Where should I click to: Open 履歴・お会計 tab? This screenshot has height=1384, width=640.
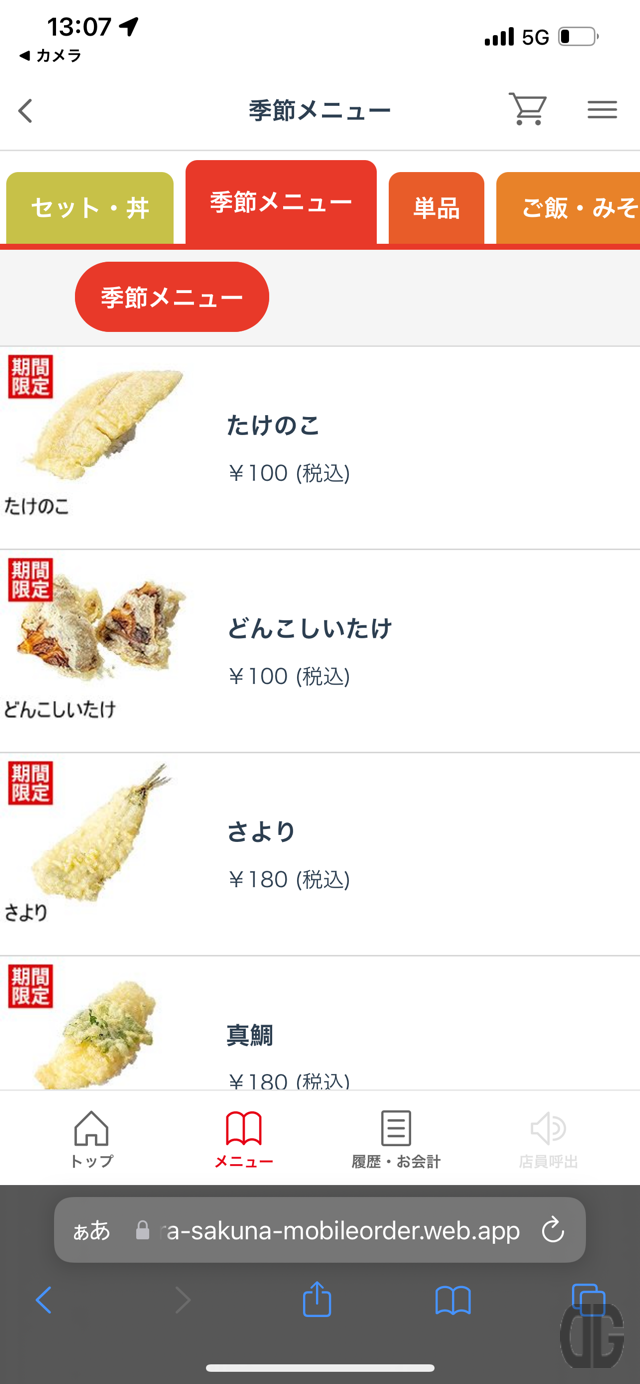[x=396, y=1140]
